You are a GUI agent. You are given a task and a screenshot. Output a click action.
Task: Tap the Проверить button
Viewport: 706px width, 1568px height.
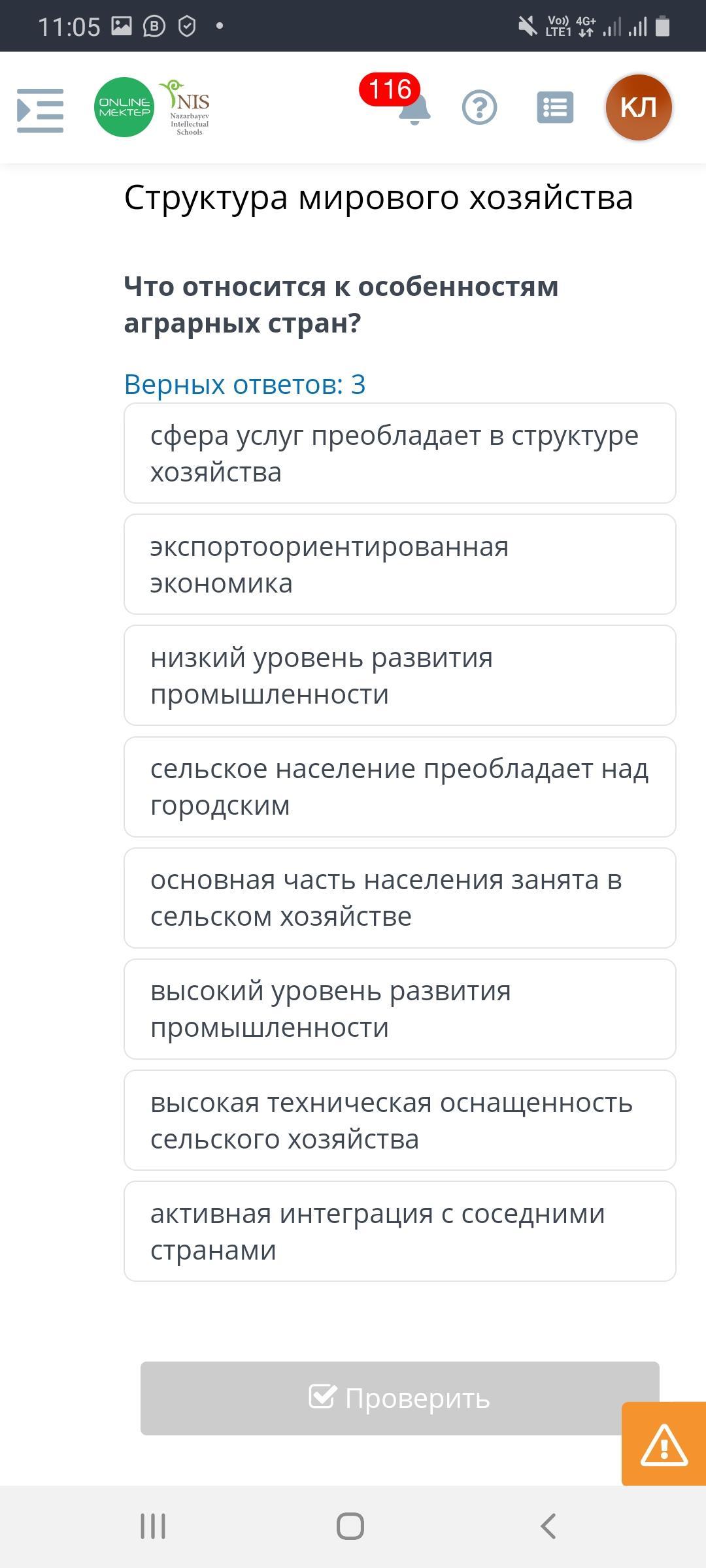[400, 1399]
